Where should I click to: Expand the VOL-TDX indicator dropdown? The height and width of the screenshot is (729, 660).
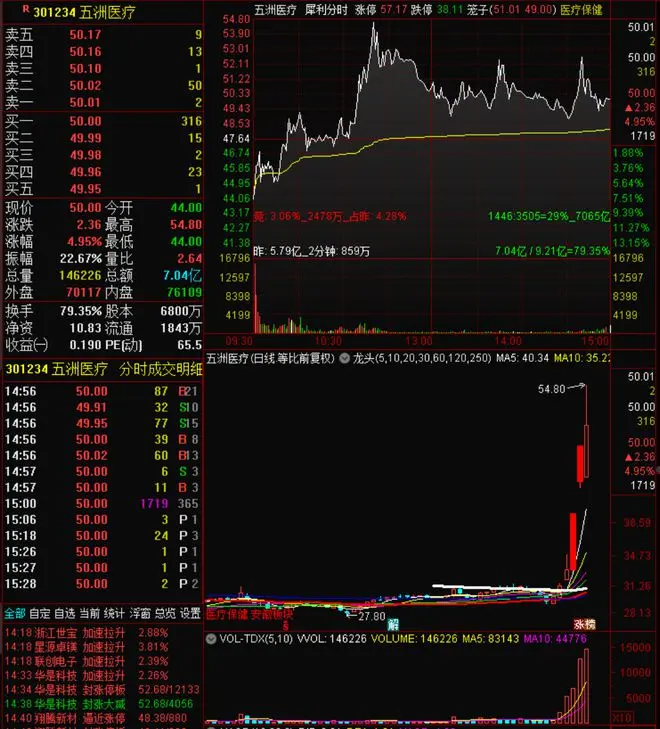[x=211, y=637]
